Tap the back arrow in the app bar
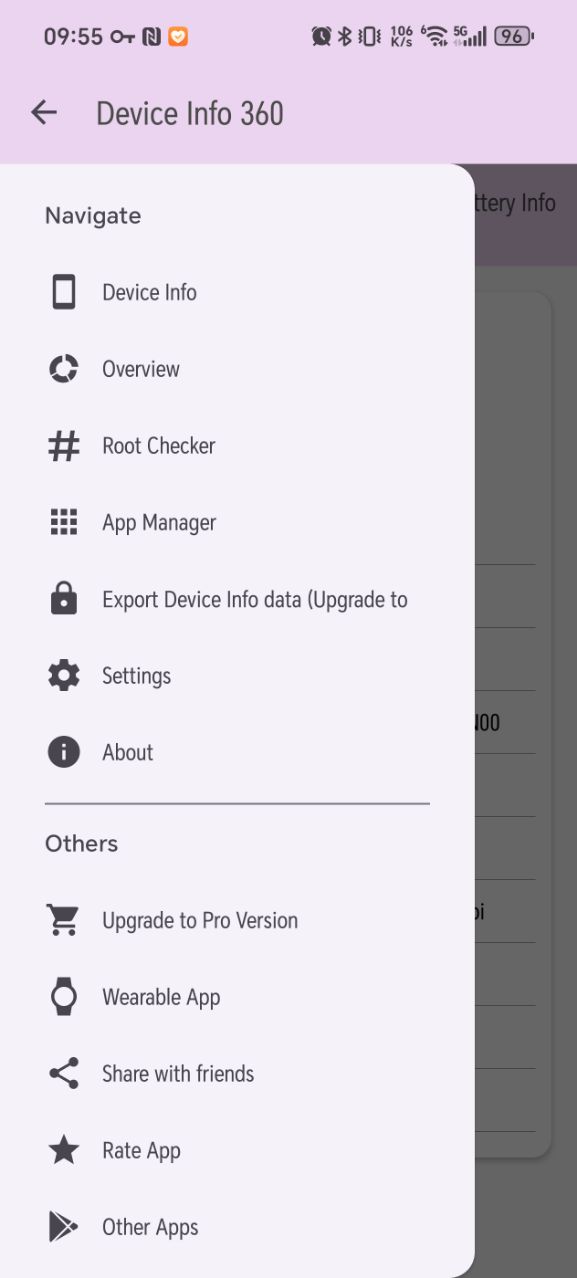Screen dimensions: 577x1278 pyautogui.click(x=44, y=113)
